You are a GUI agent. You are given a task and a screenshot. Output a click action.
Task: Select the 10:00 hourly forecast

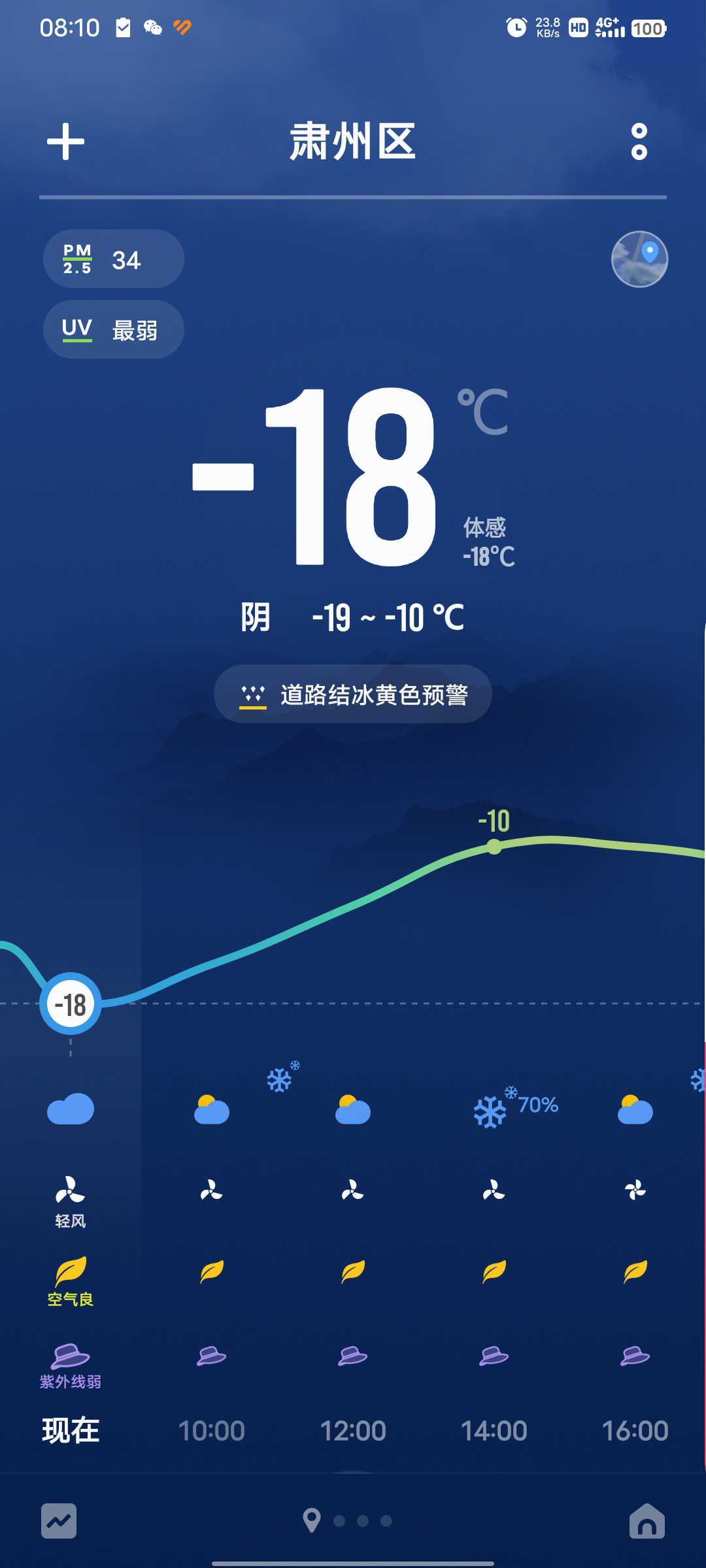[x=212, y=1431]
